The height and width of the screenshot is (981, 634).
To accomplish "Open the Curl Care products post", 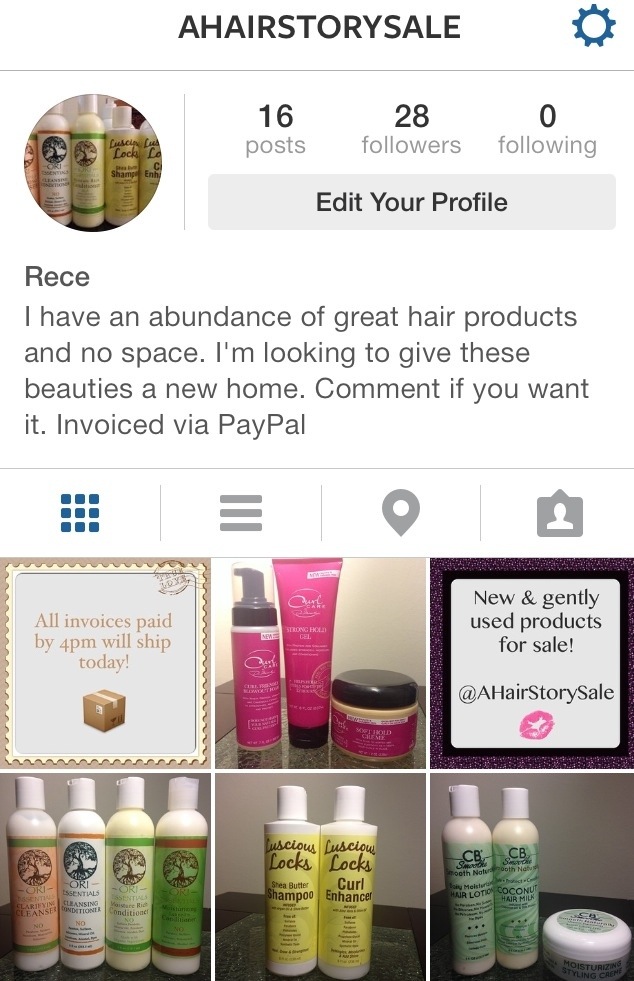I will (319, 662).
